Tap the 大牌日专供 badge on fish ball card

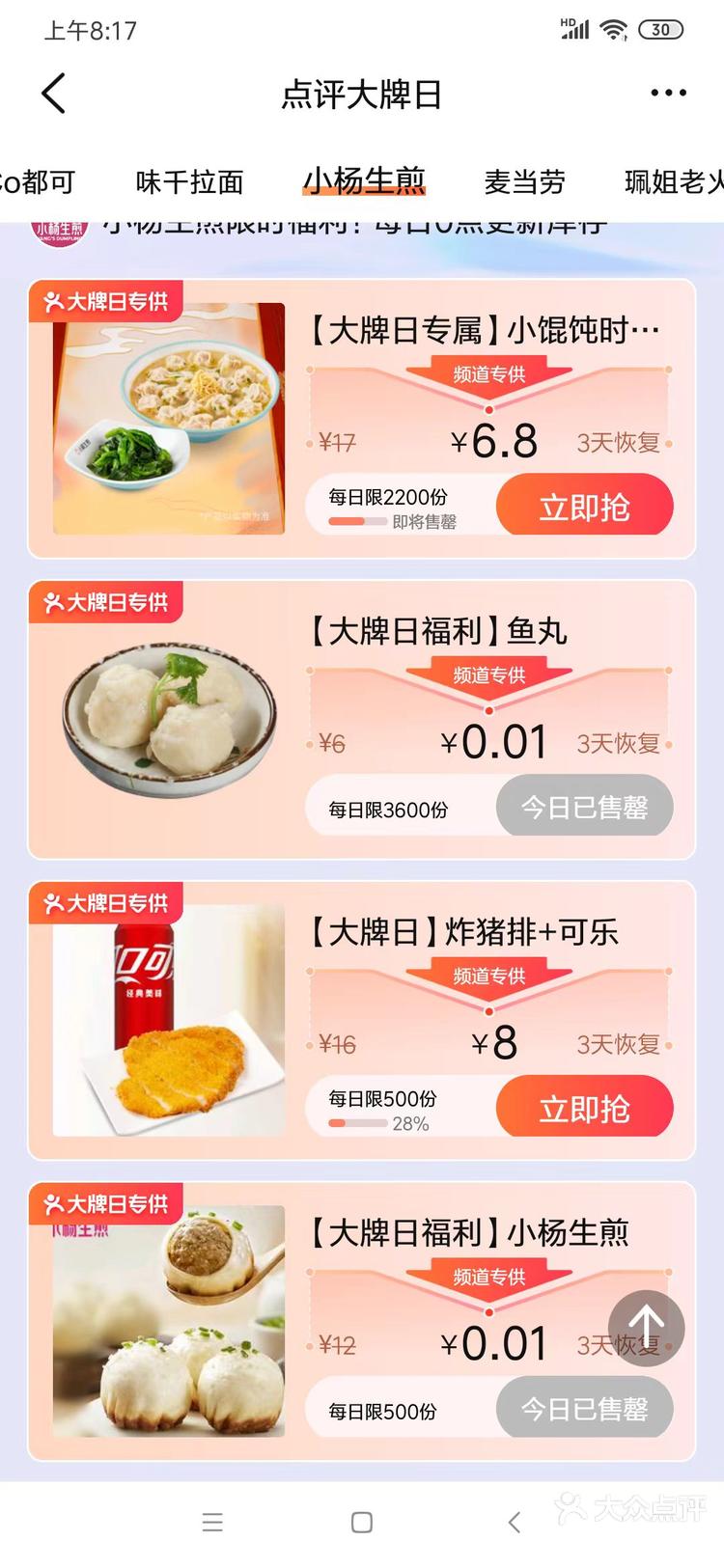point(104,602)
